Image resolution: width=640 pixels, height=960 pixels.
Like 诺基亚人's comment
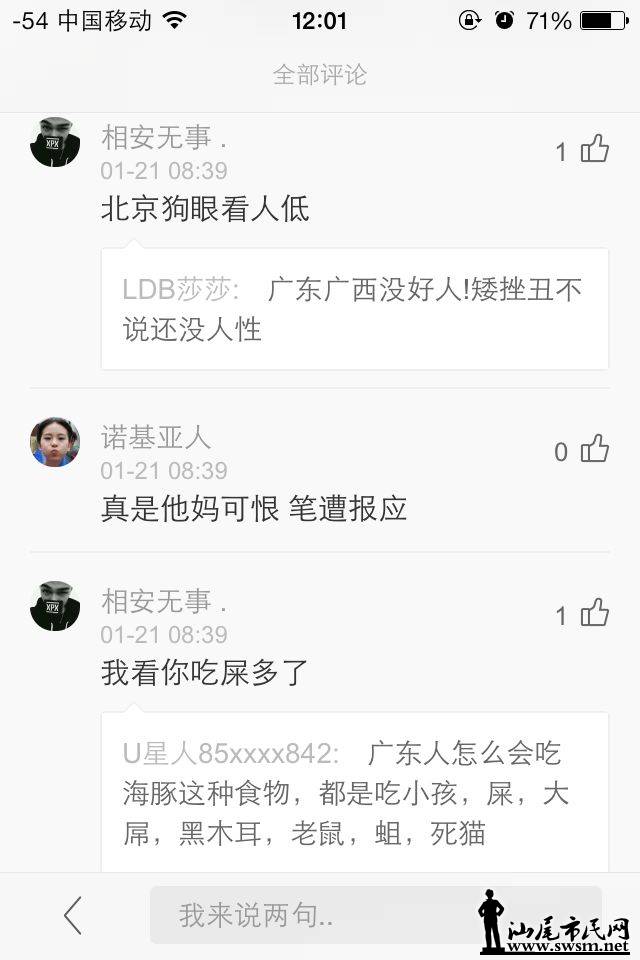click(x=594, y=450)
